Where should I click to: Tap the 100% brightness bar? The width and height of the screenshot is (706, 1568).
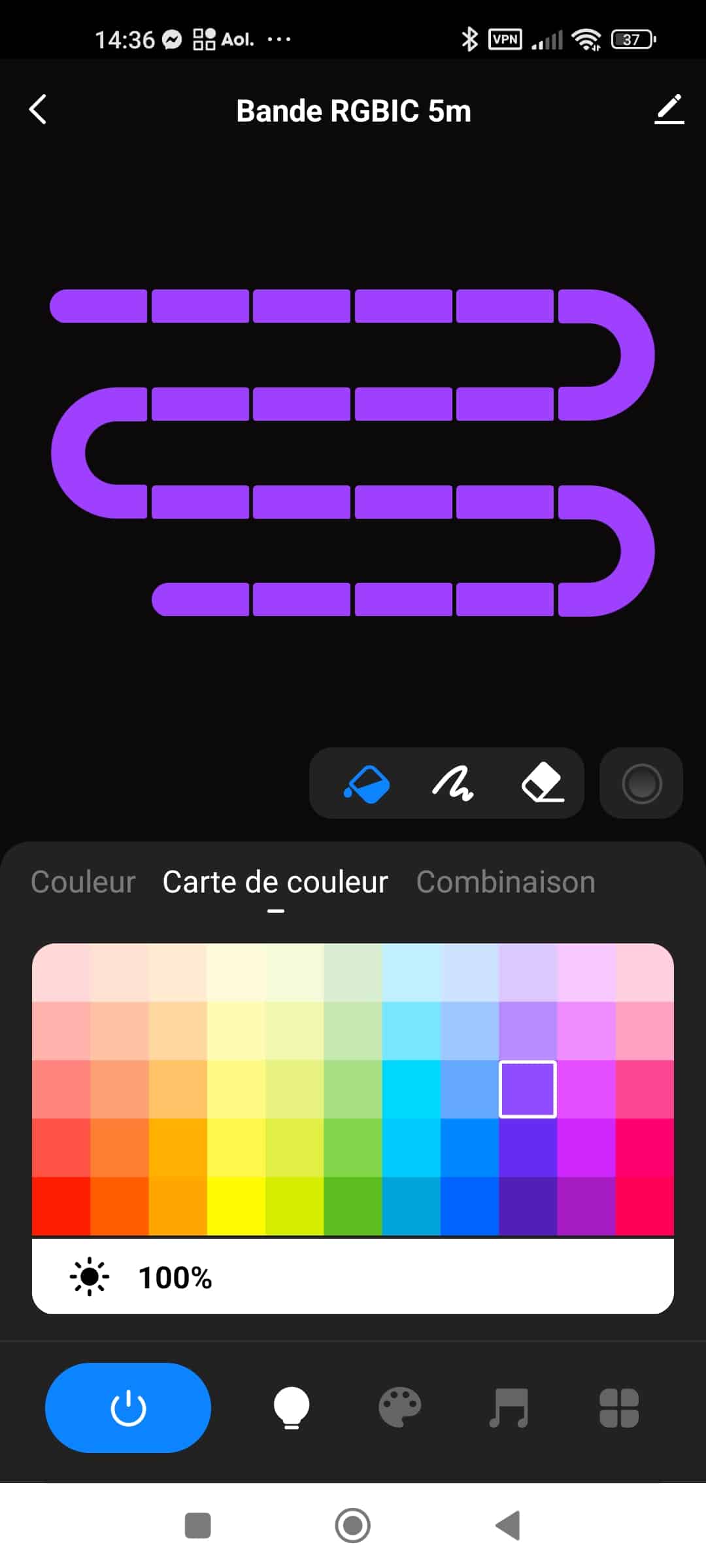click(x=353, y=1277)
